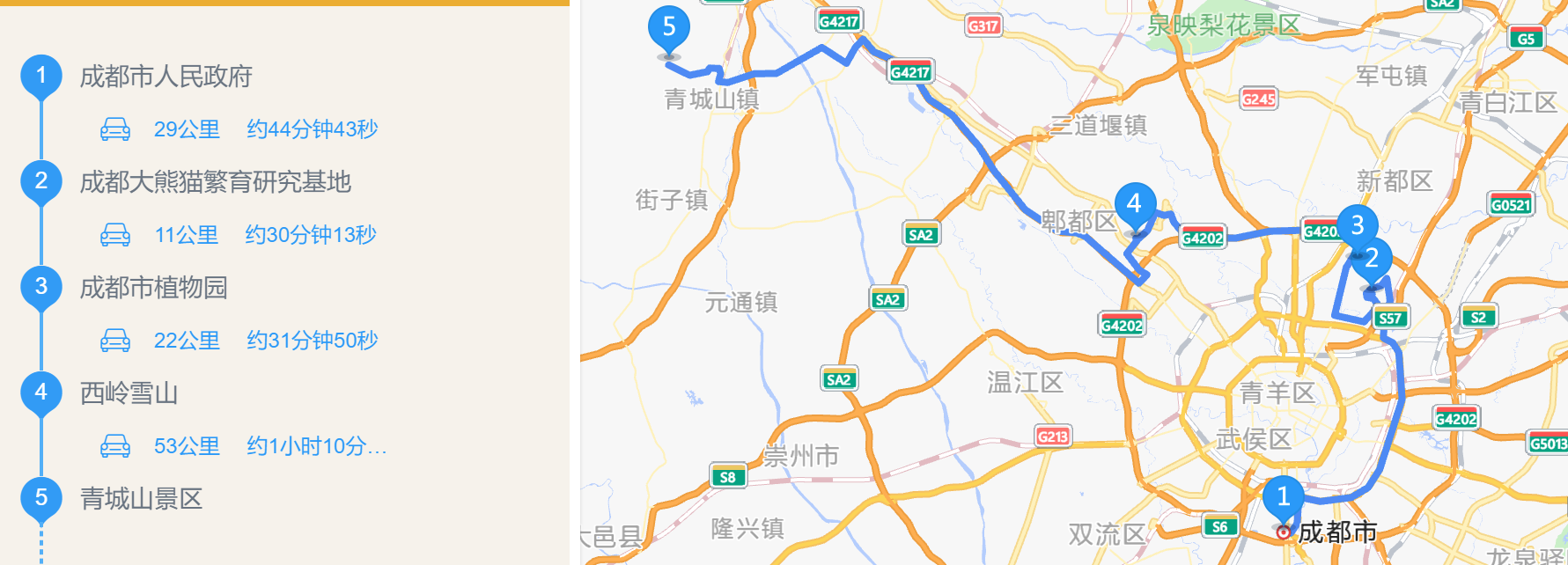
Task: Open stop 1 成都市人民政府 in the list
Action: (x=166, y=77)
